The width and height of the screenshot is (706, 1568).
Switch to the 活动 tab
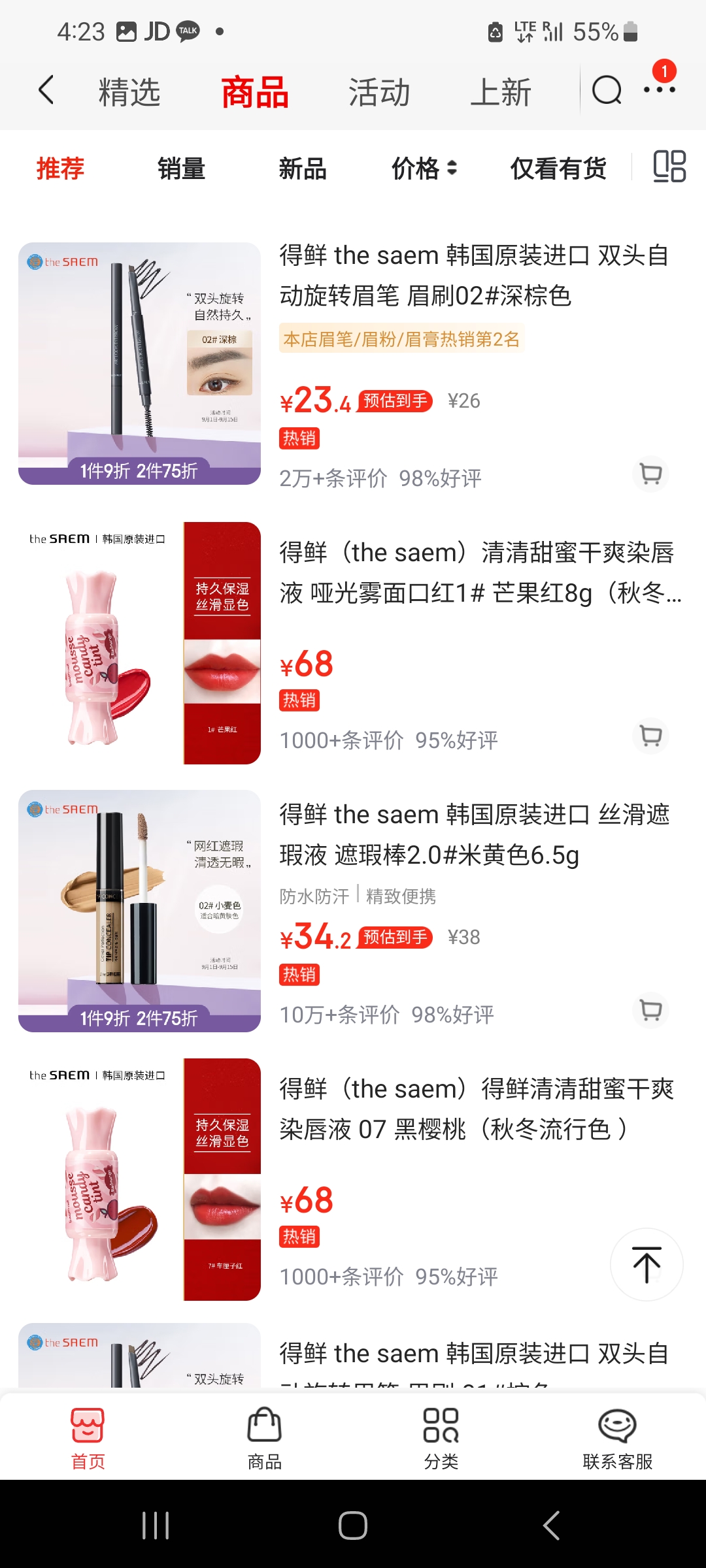coord(379,92)
